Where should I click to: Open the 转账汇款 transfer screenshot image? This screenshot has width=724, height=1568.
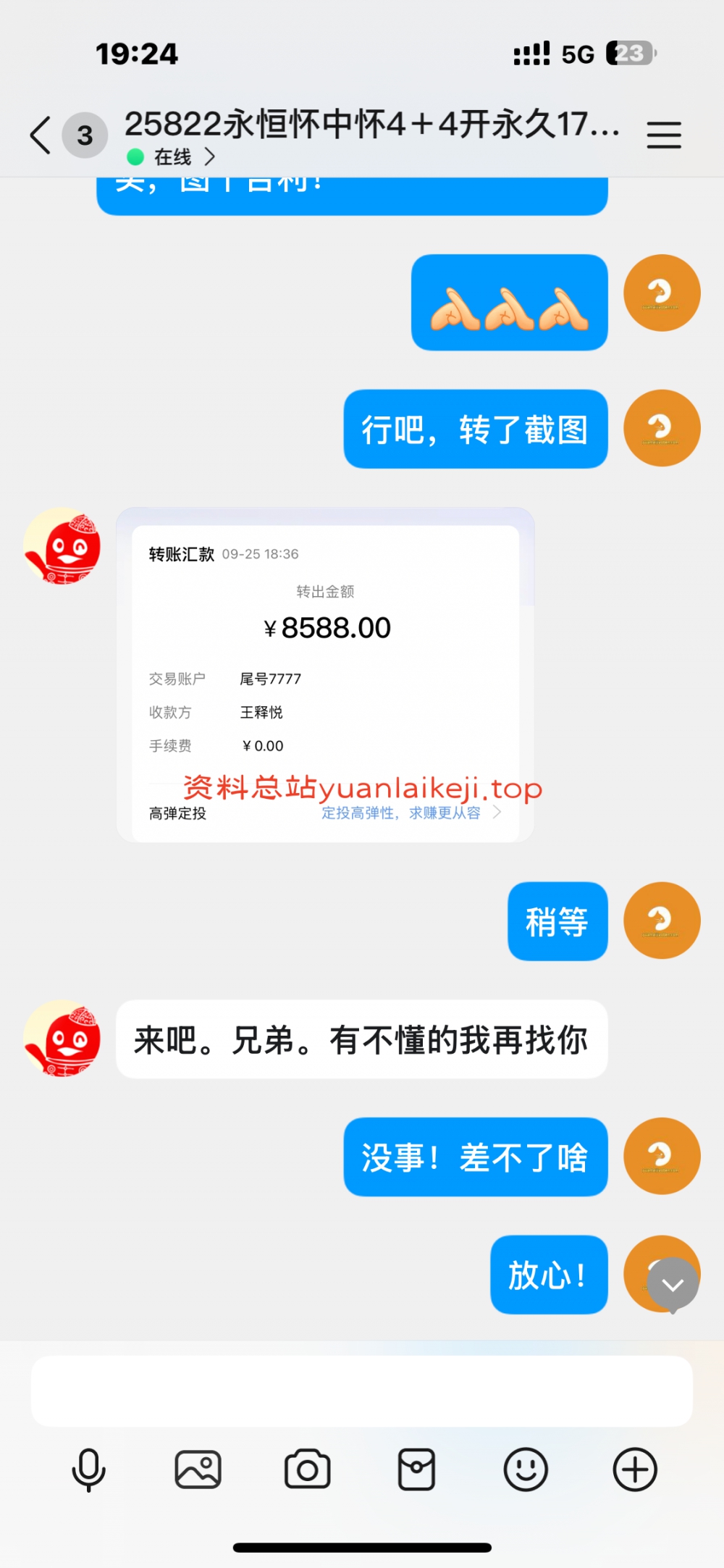click(325, 675)
